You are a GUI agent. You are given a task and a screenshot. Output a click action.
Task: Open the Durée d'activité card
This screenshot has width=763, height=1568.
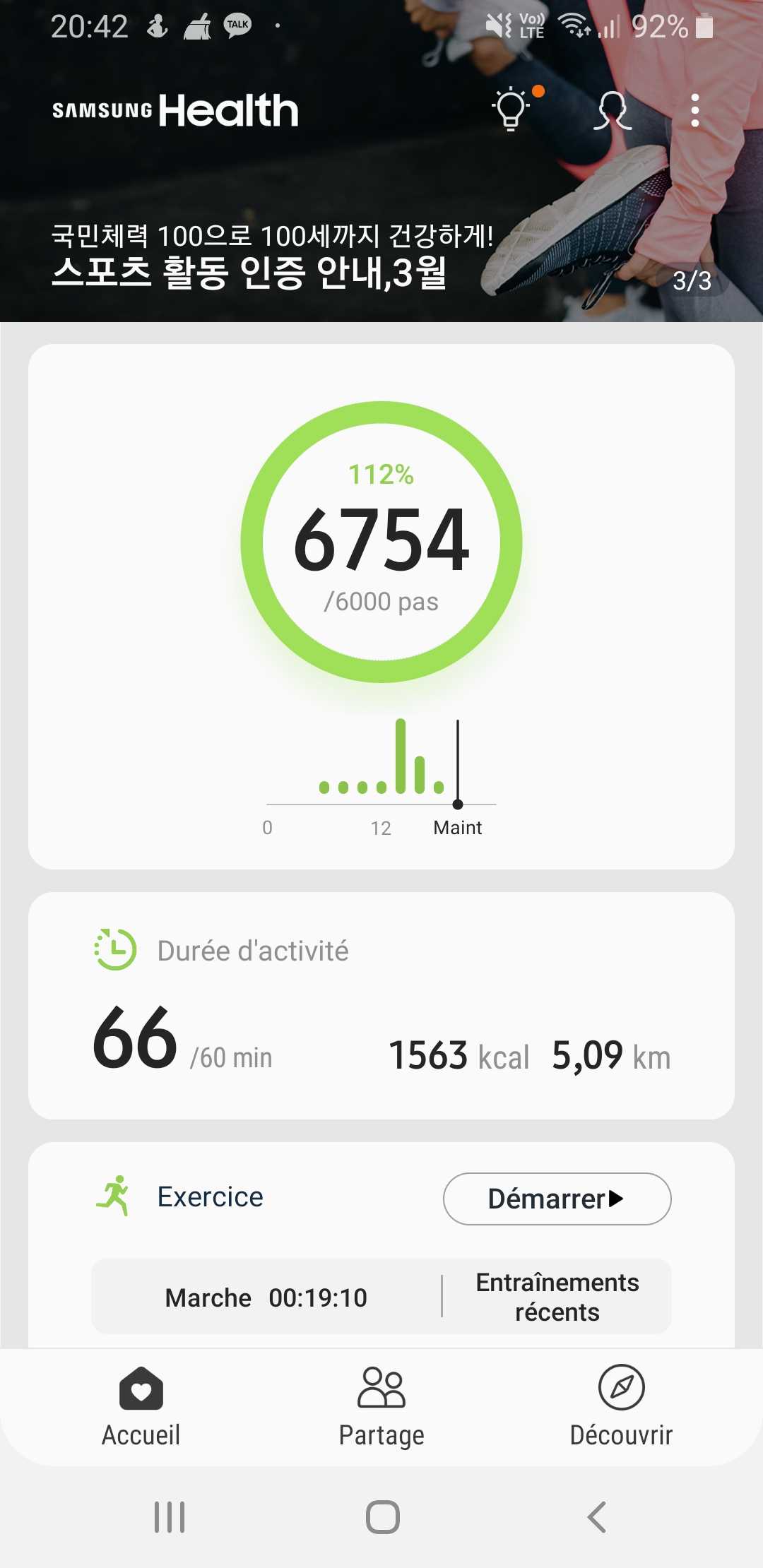(x=381, y=1005)
